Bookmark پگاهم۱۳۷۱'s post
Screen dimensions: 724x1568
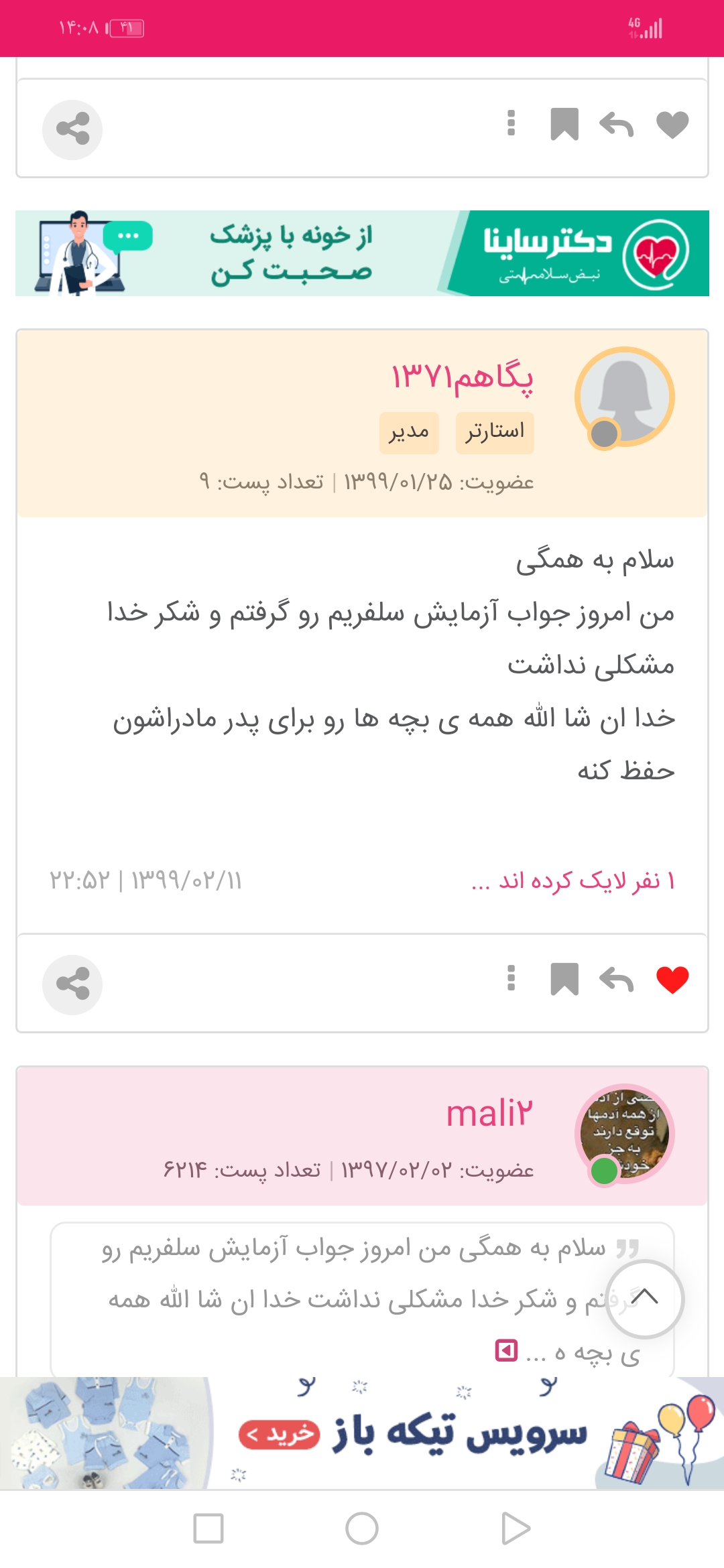tap(564, 980)
